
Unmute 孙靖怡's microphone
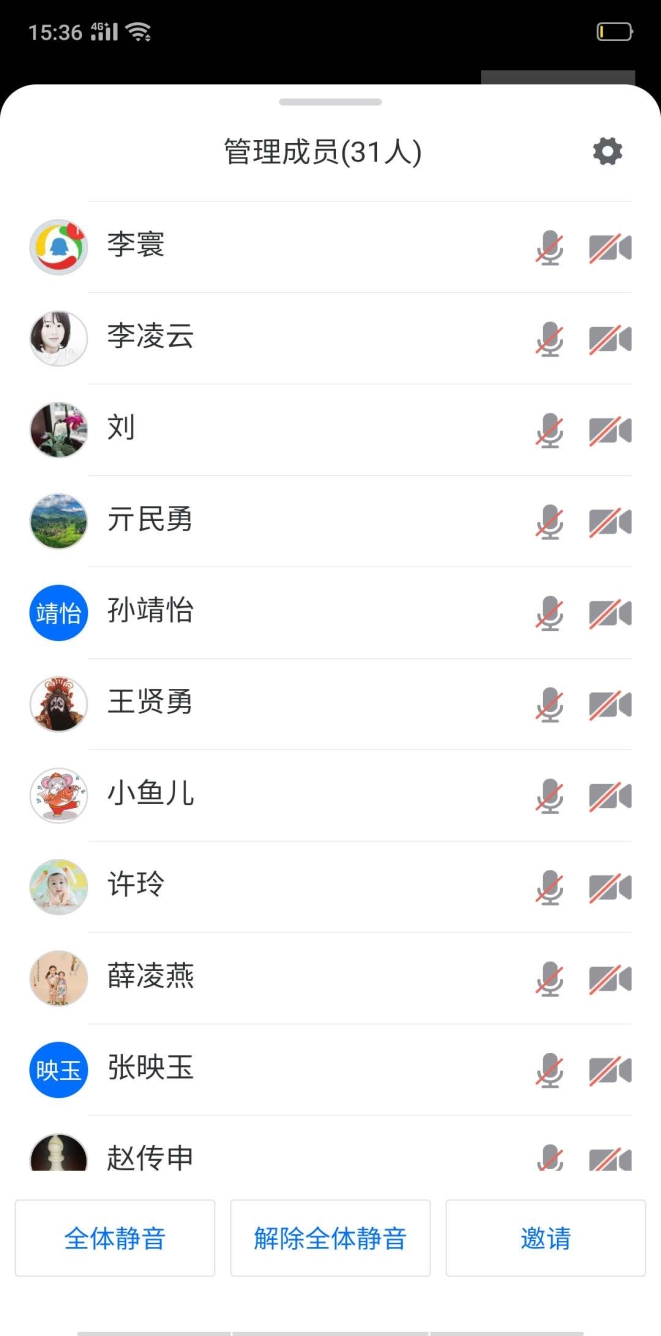pyautogui.click(x=549, y=613)
